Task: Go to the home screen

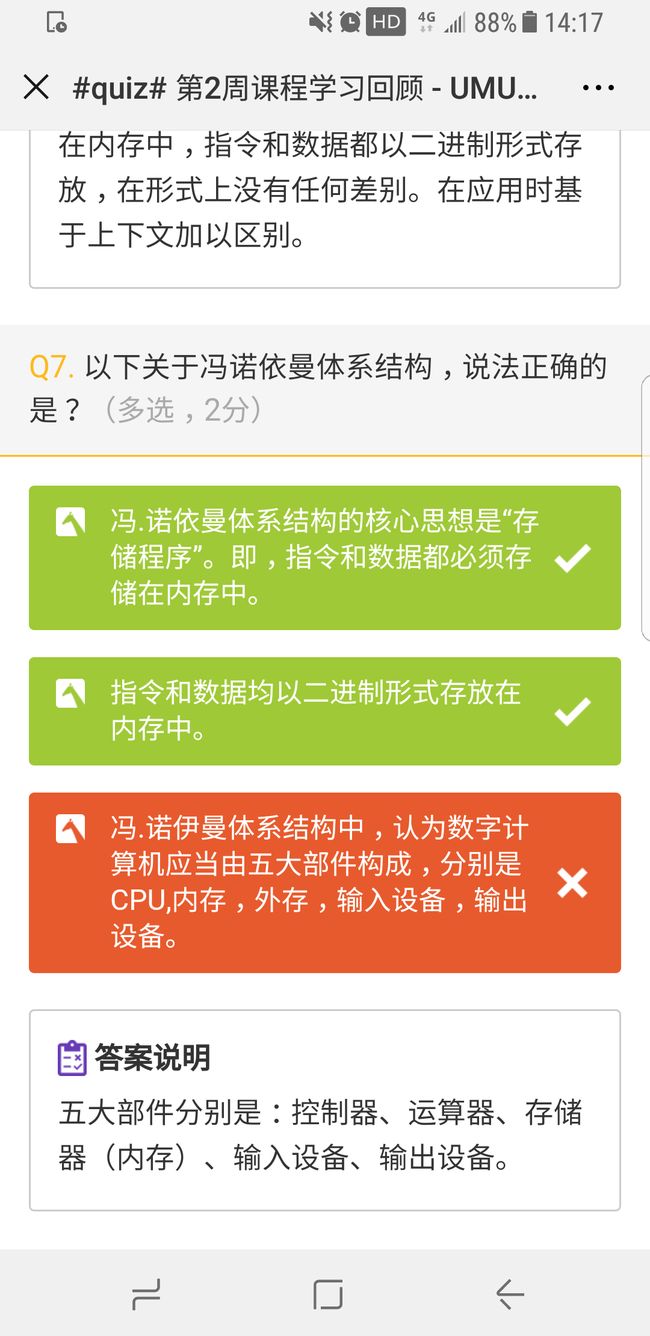Action: click(328, 1295)
